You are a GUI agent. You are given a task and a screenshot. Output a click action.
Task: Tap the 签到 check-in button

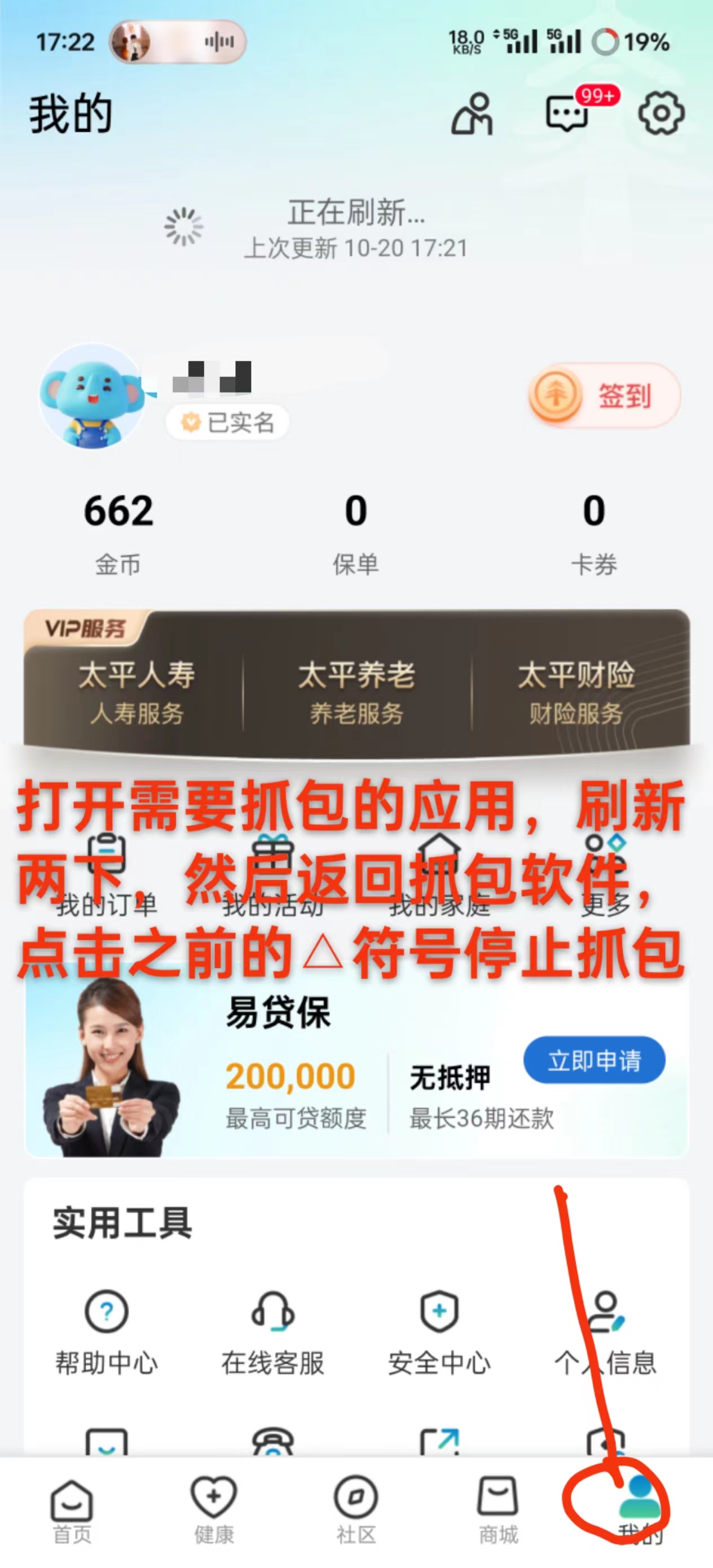tap(604, 395)
